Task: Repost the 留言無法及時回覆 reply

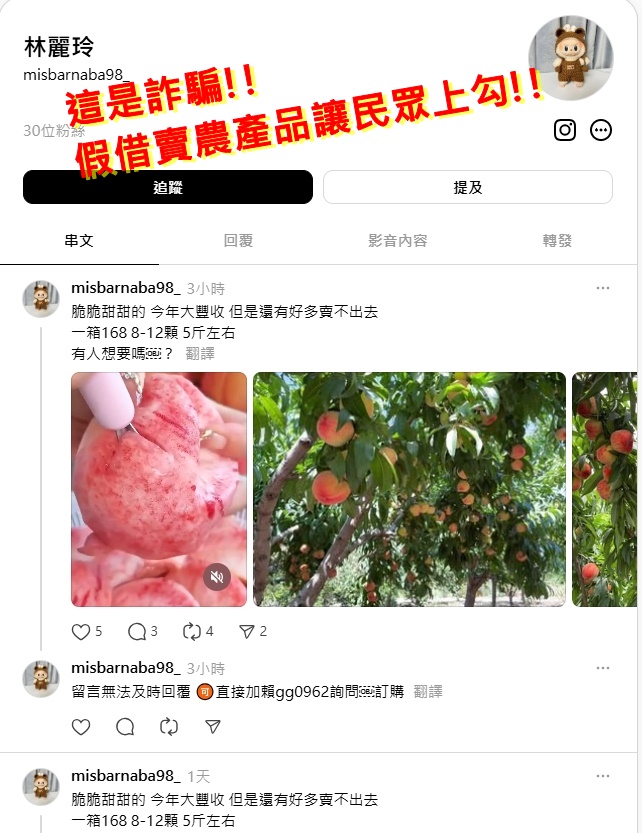Action: (169, 727)
